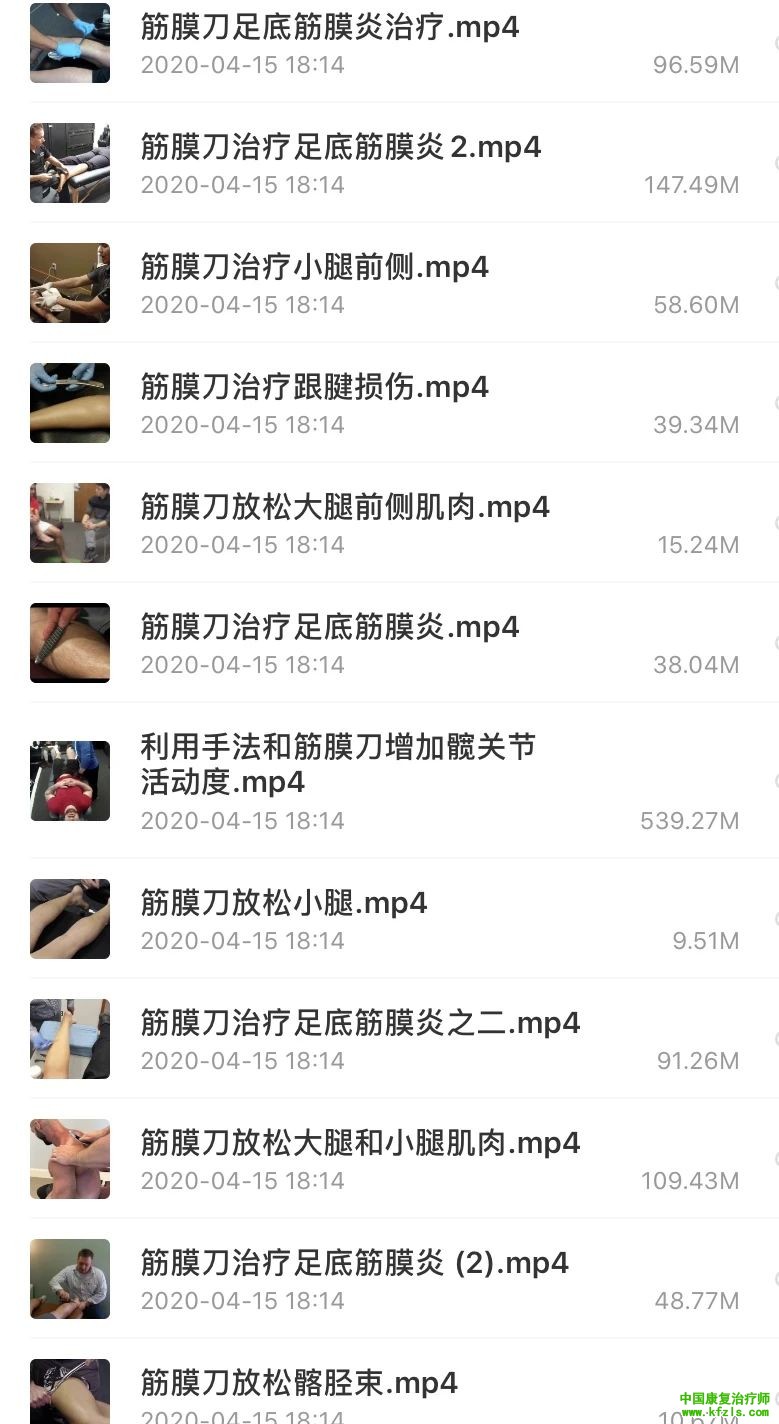Open 筋膜刀治疗足底筋膜炎之二.mp4 file

(x=360, y=1024)
